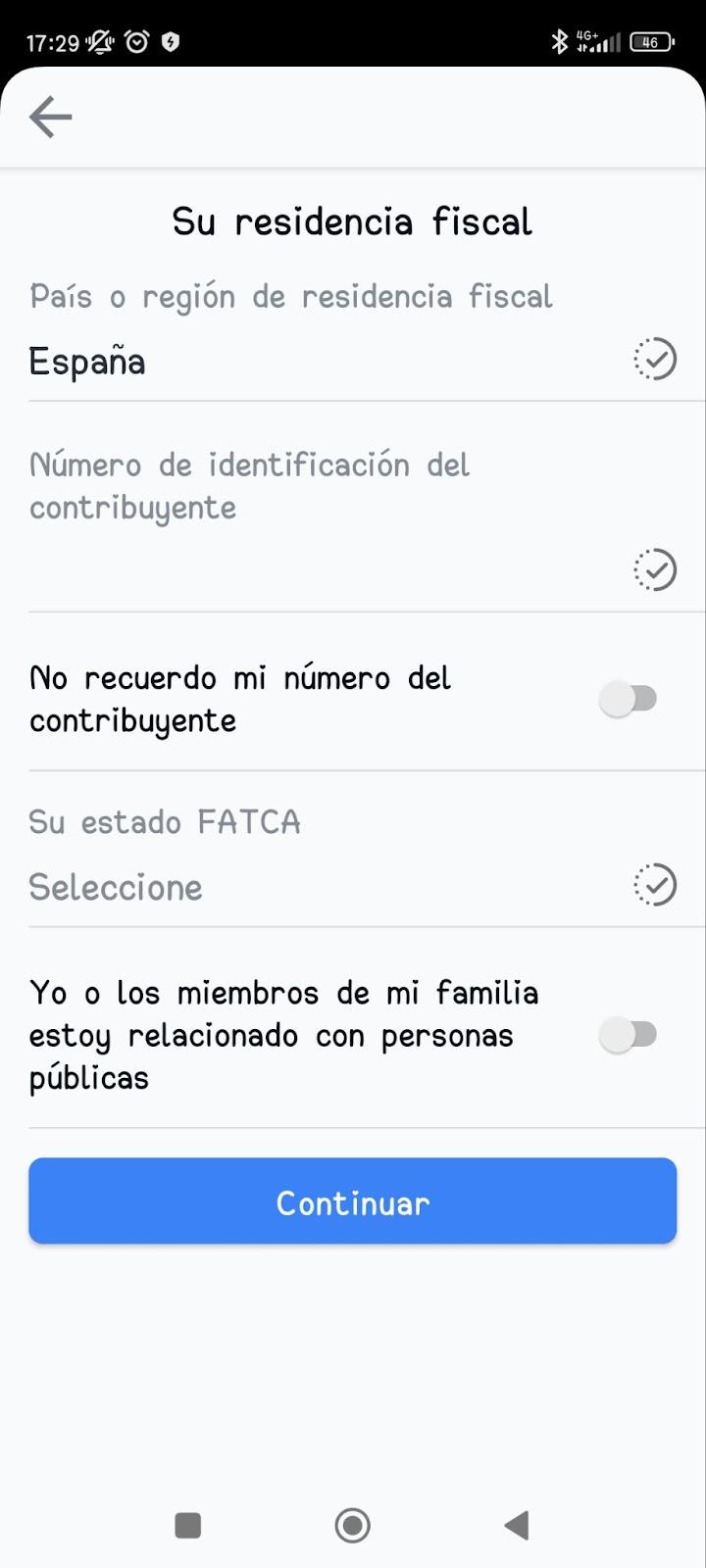Tap the Continuar button
This screenshot has width=706, height=1568.
353,1201
